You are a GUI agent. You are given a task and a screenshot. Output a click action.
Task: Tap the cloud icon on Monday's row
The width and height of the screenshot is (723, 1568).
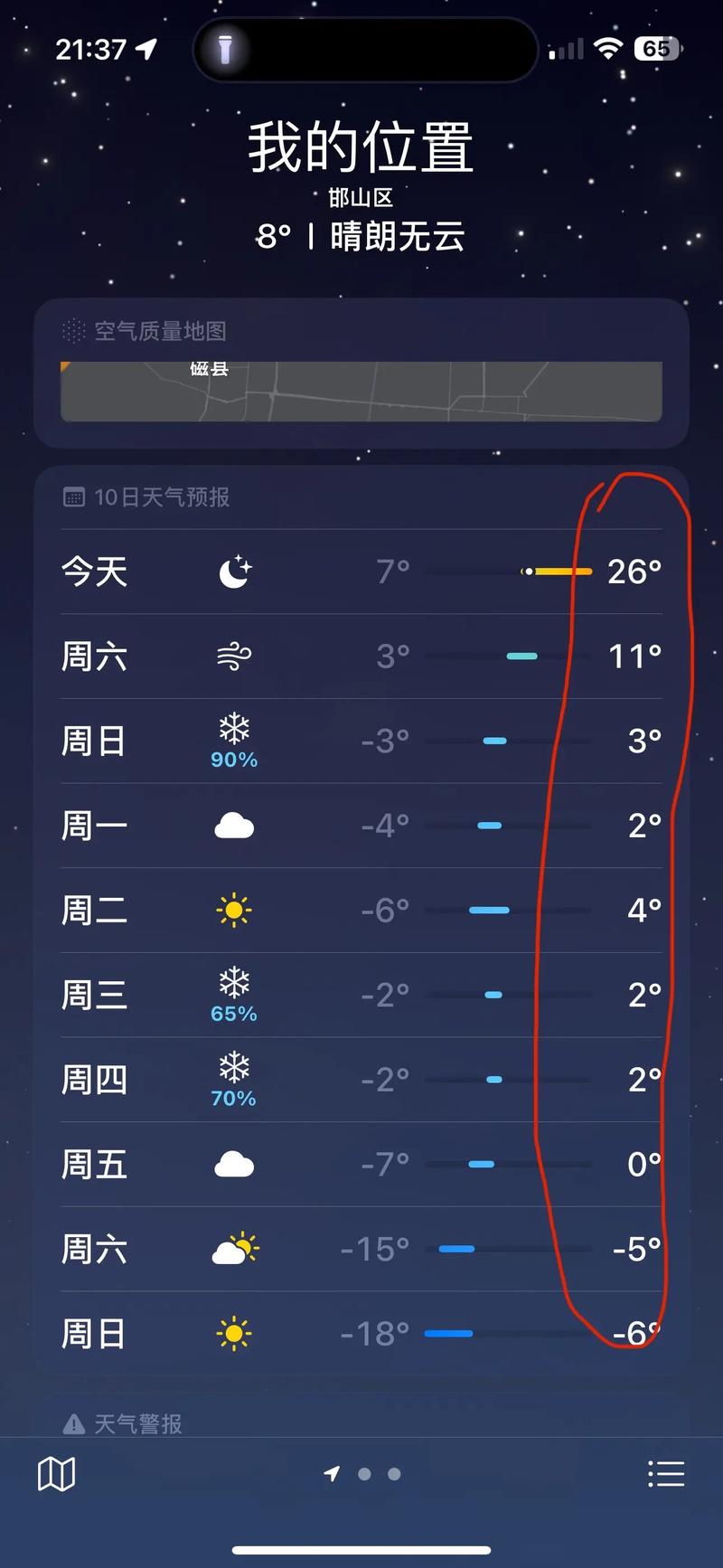coord(233,825)
